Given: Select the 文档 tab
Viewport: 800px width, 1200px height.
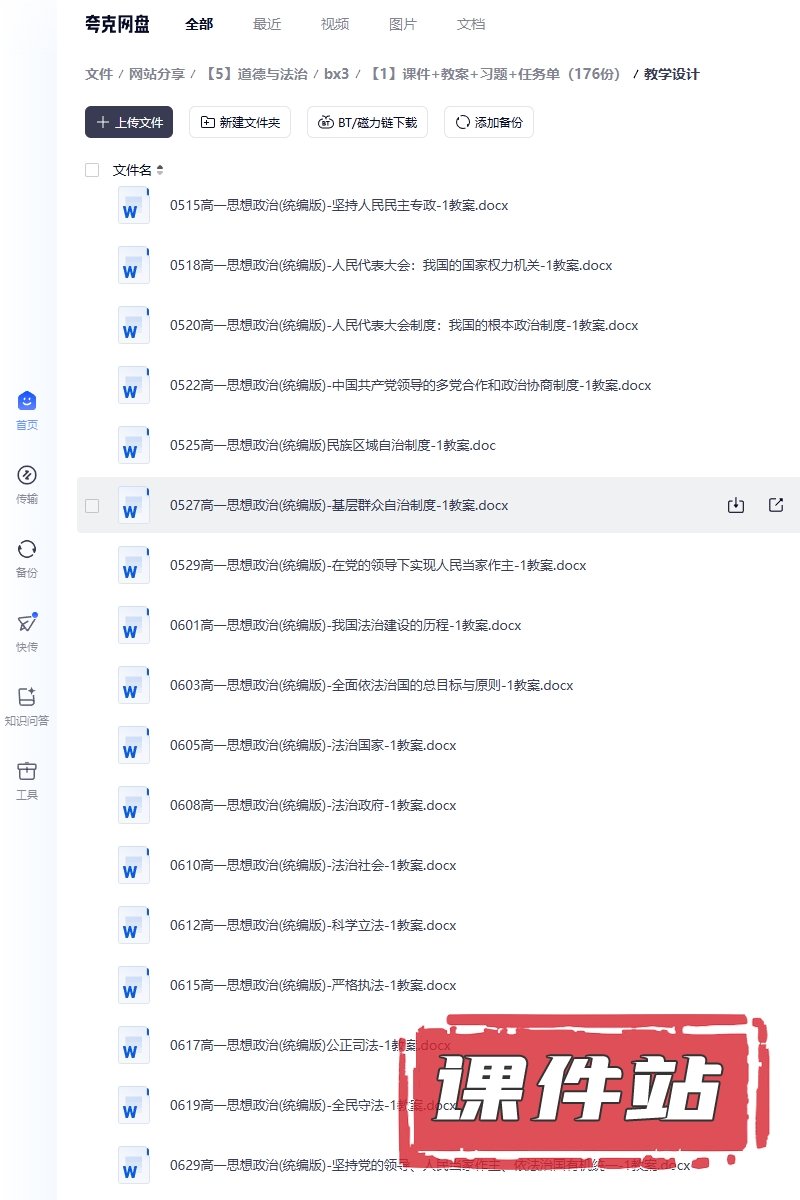Looking at the screenshot, I should [x=471, y=24].
